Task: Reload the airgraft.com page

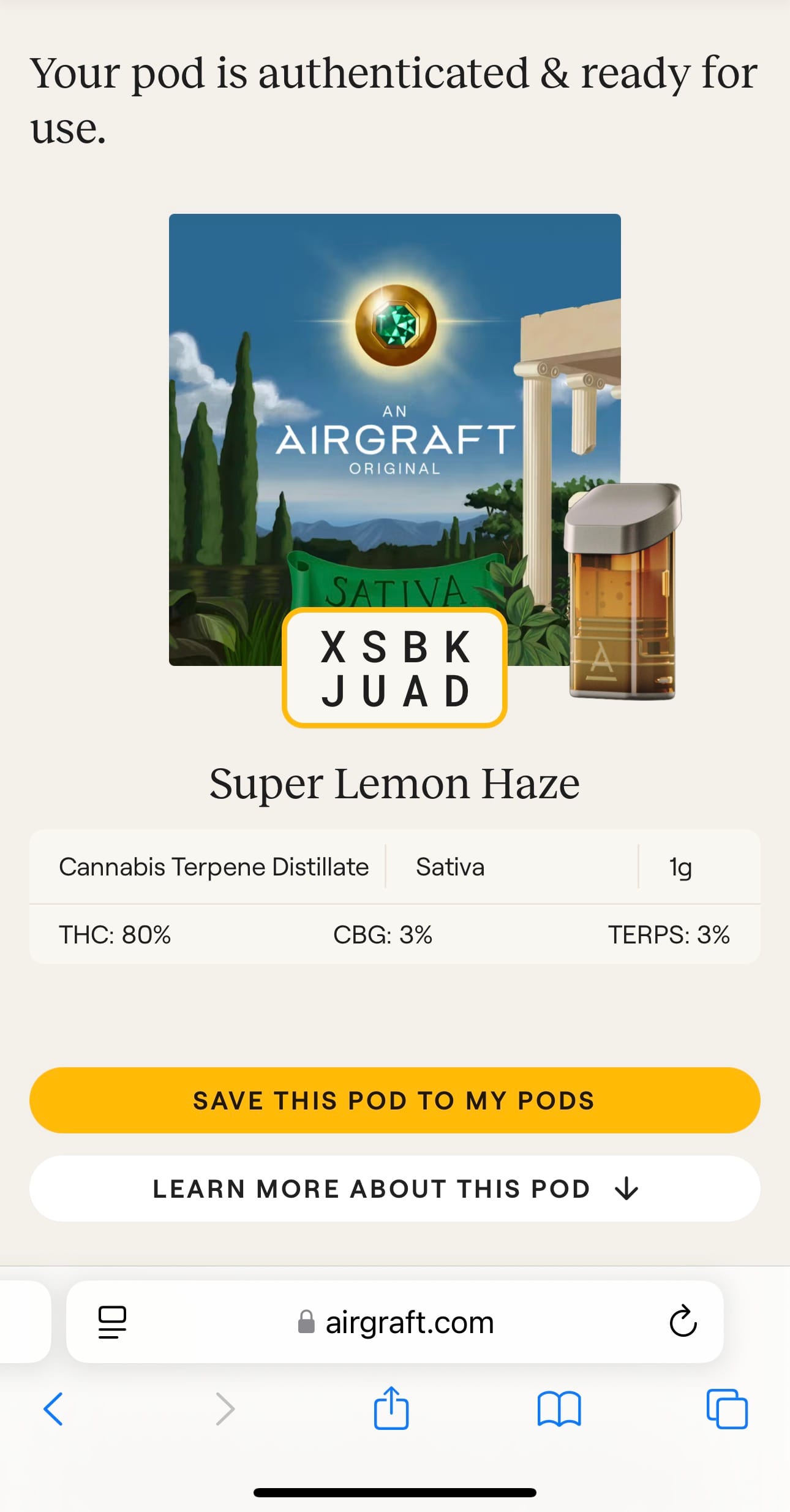Action: (683, 1321)
